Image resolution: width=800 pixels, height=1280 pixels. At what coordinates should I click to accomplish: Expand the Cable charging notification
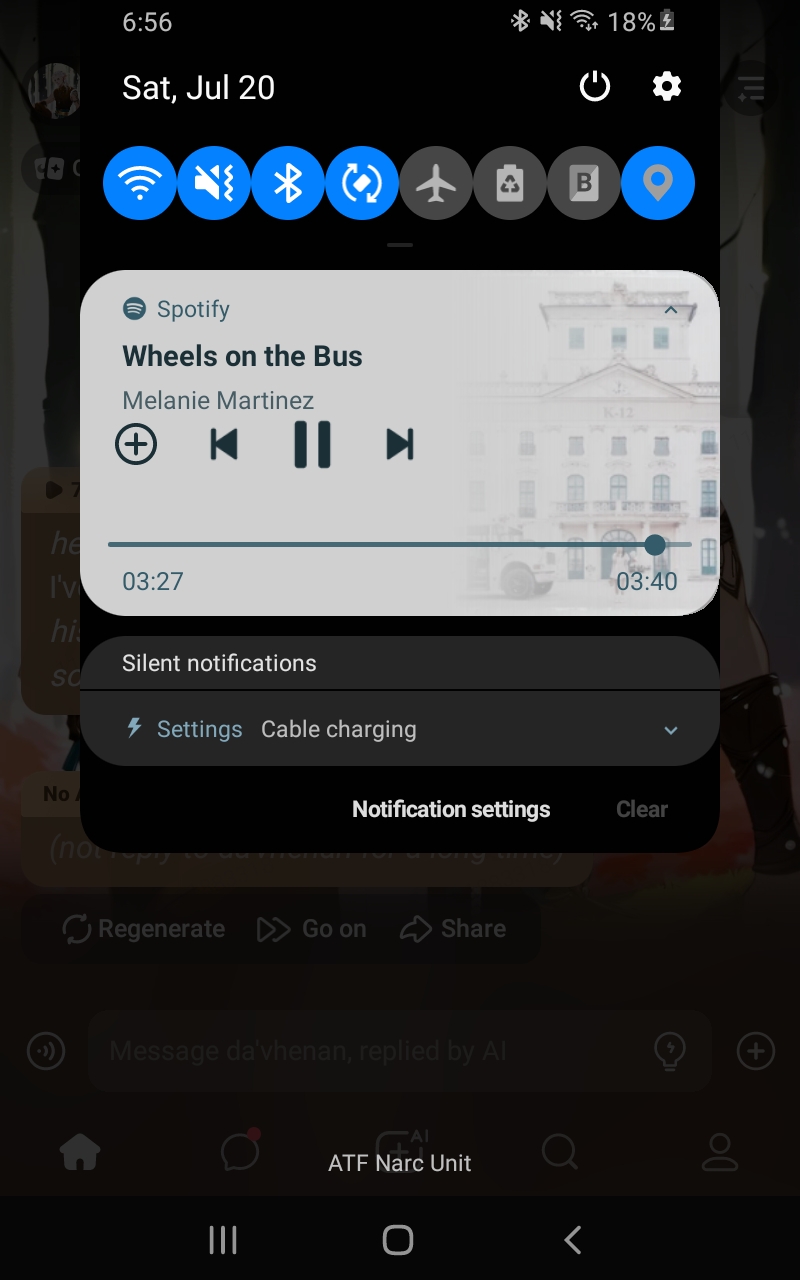pyautogui.click(x=671, y=730)
